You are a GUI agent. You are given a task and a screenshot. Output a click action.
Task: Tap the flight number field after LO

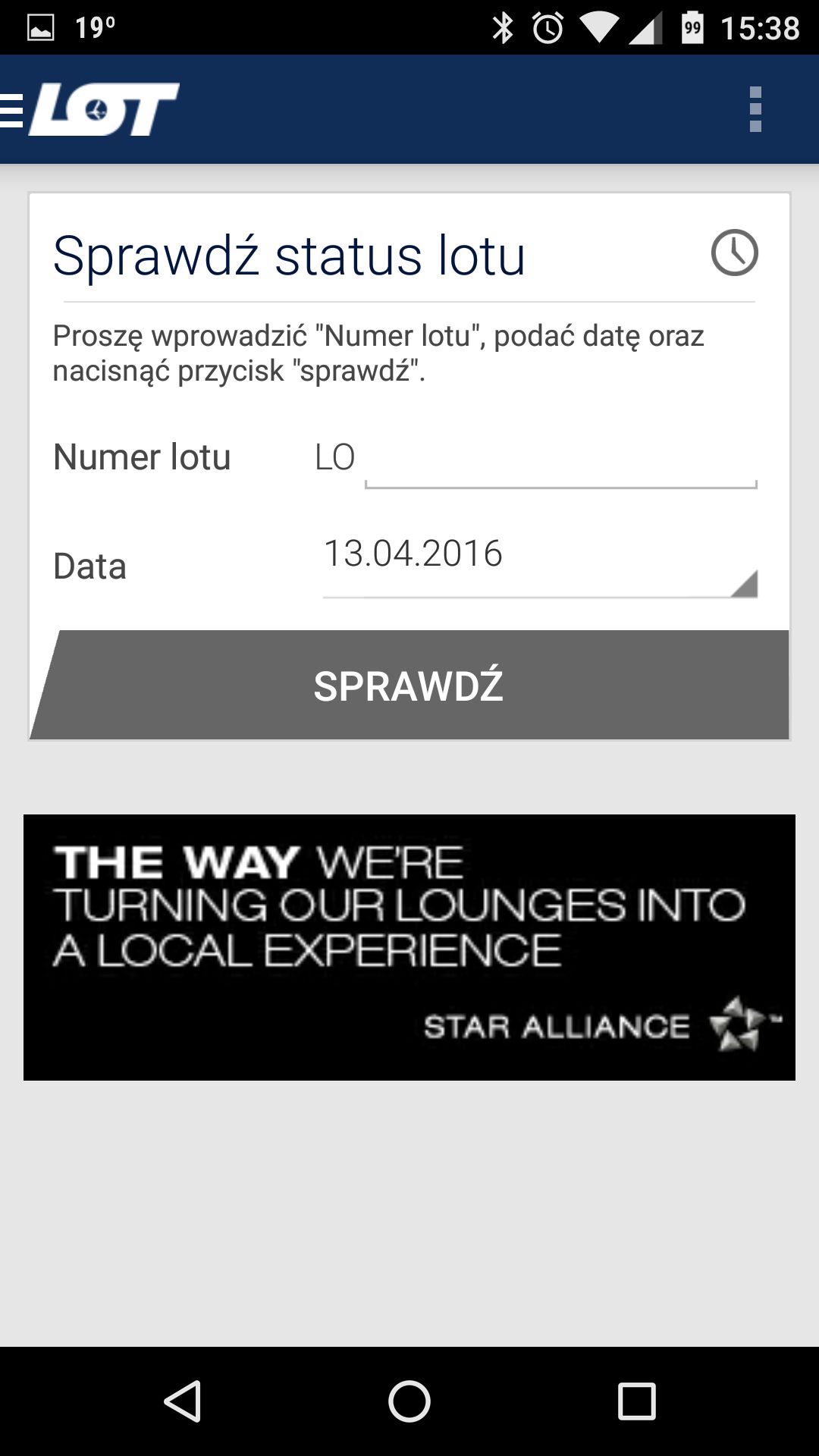tap(560, 458)
